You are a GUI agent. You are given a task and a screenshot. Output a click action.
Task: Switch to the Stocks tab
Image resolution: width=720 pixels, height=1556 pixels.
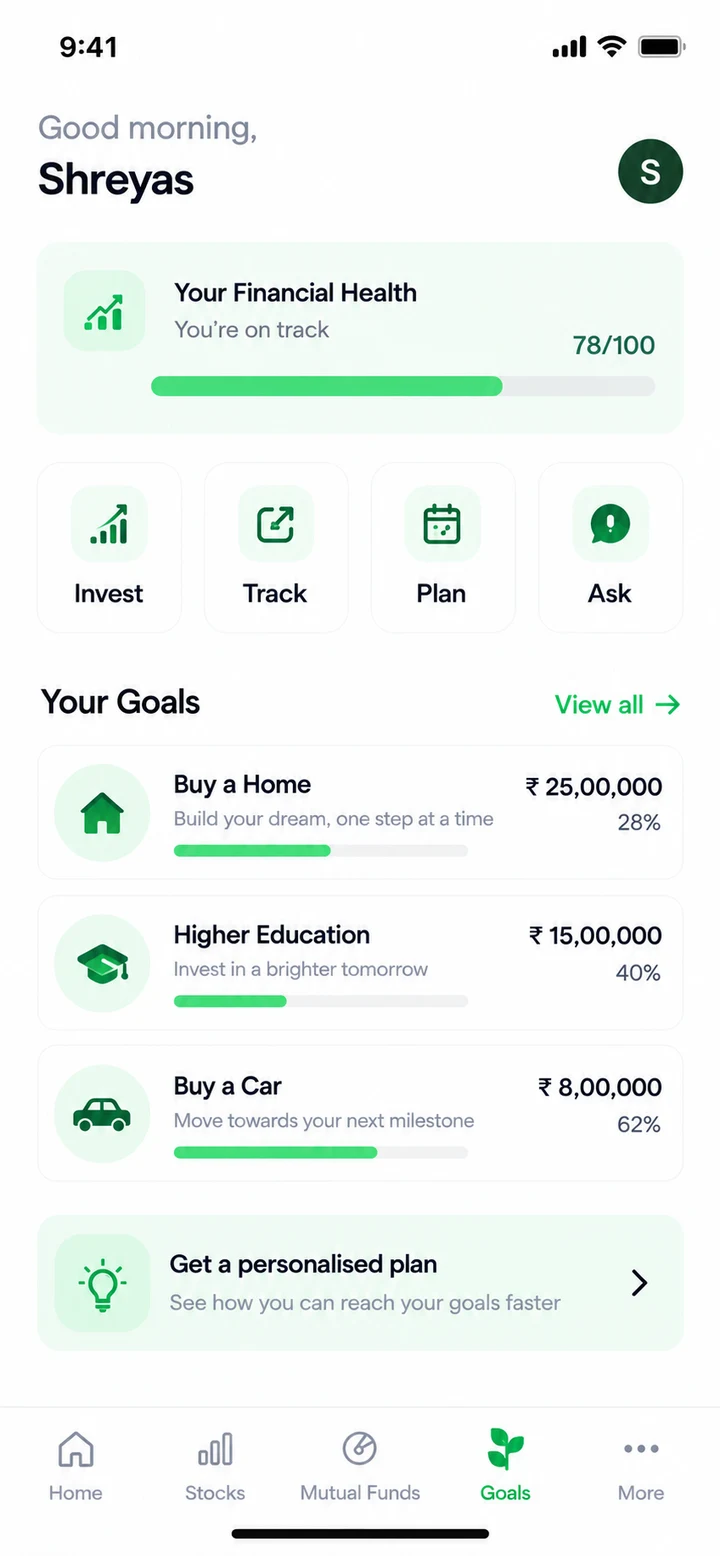click(x=215, y=1466)
